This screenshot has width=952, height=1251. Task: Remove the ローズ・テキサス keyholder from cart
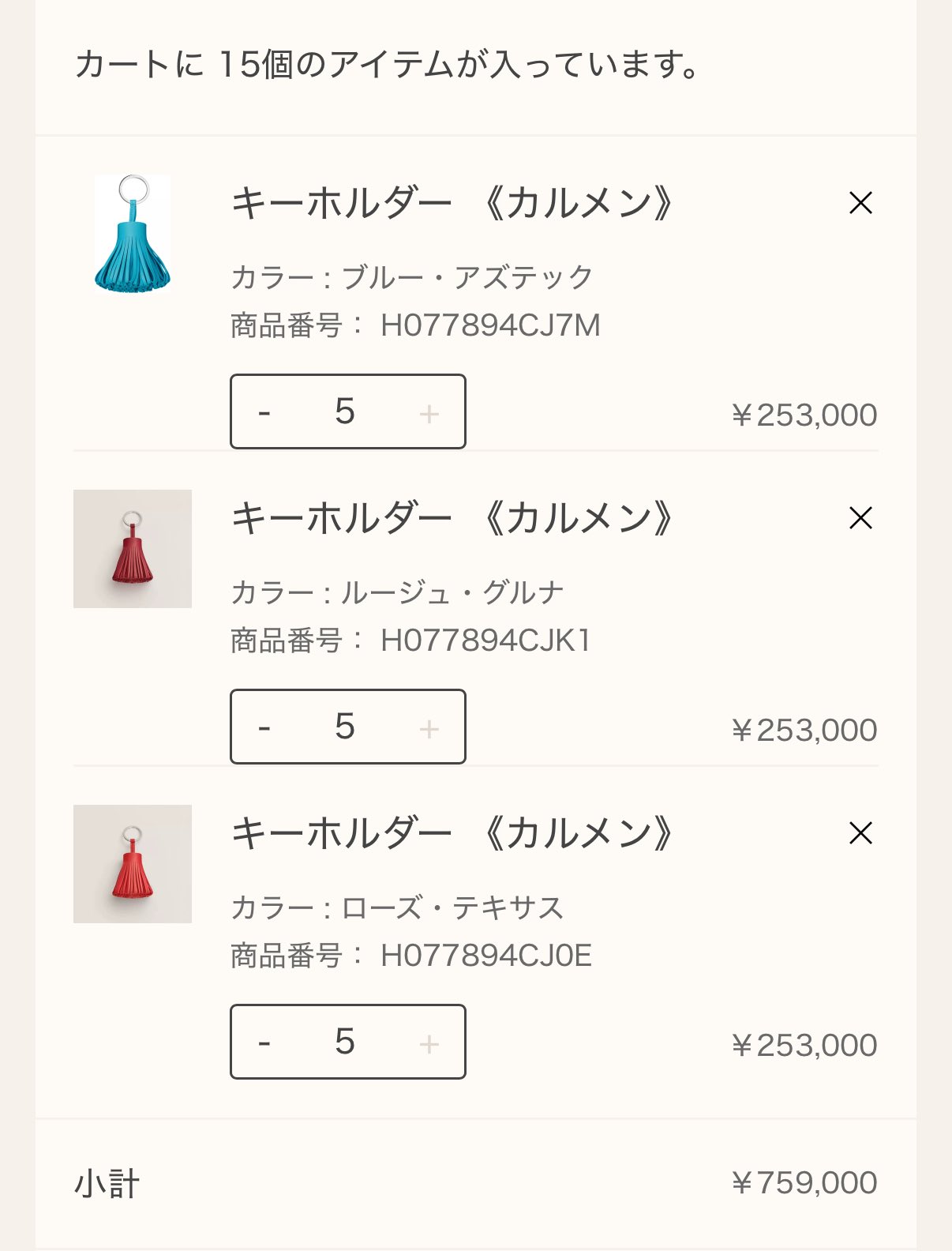tap(860, 833)
